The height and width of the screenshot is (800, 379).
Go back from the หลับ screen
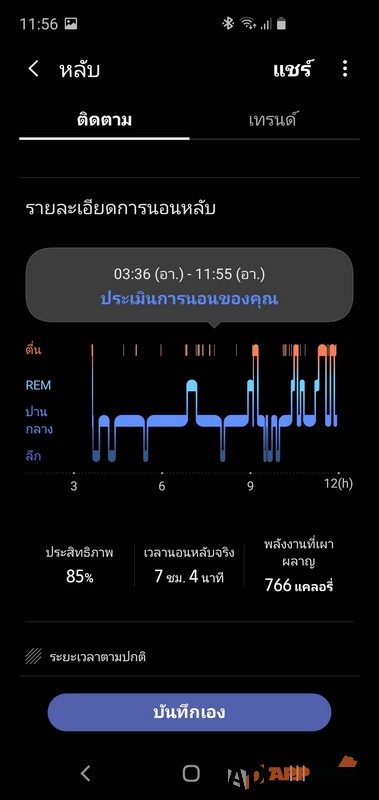pos(34,69)
